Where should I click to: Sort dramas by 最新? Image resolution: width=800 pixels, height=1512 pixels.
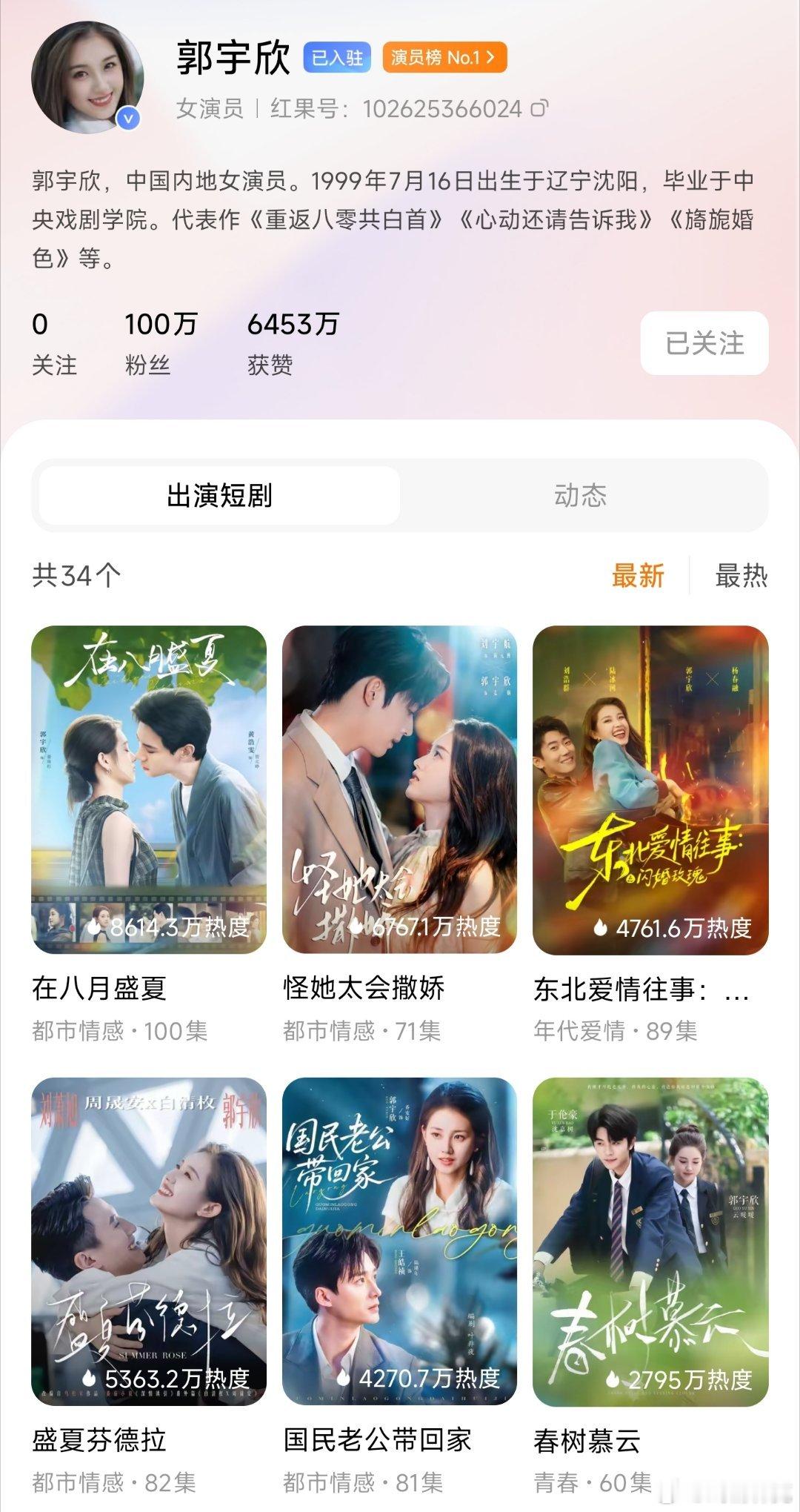(638, 575)
